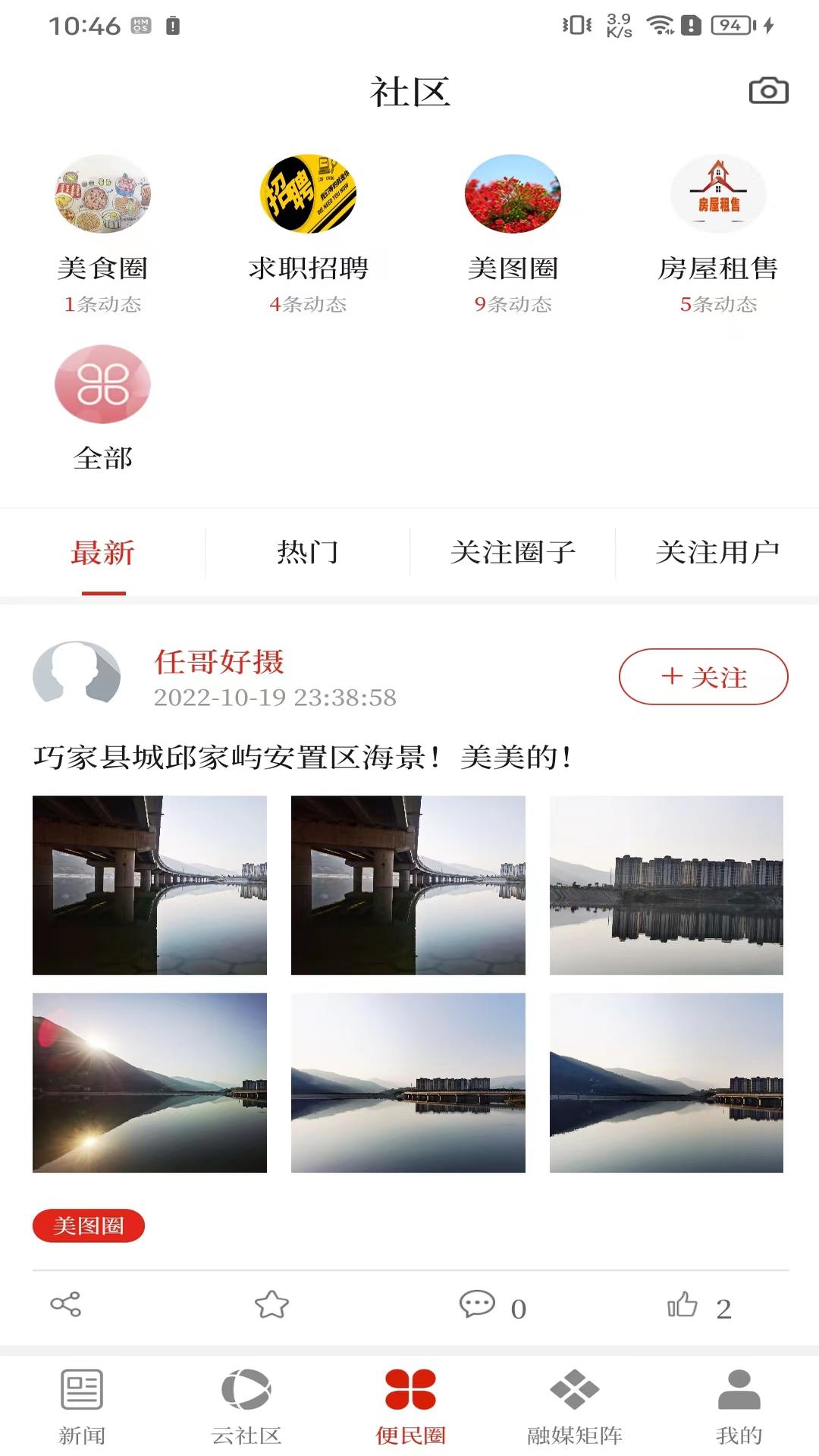Open the 全部 all circles icon
The height and width of the screenshot is (1456, 819).
click(104, 384)
